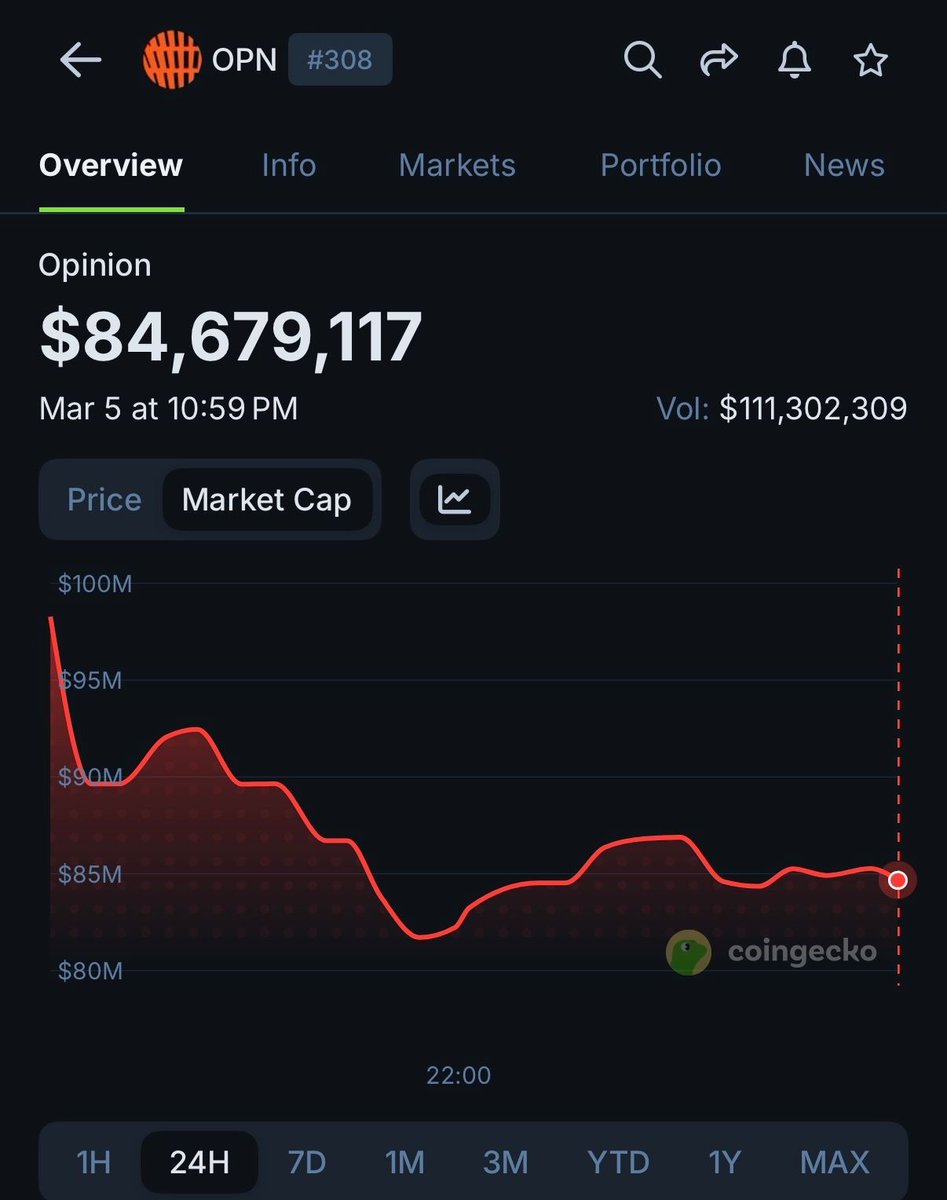Open search with the magnifier icon
Screen dimensions: 947x1200
(642, 61)
